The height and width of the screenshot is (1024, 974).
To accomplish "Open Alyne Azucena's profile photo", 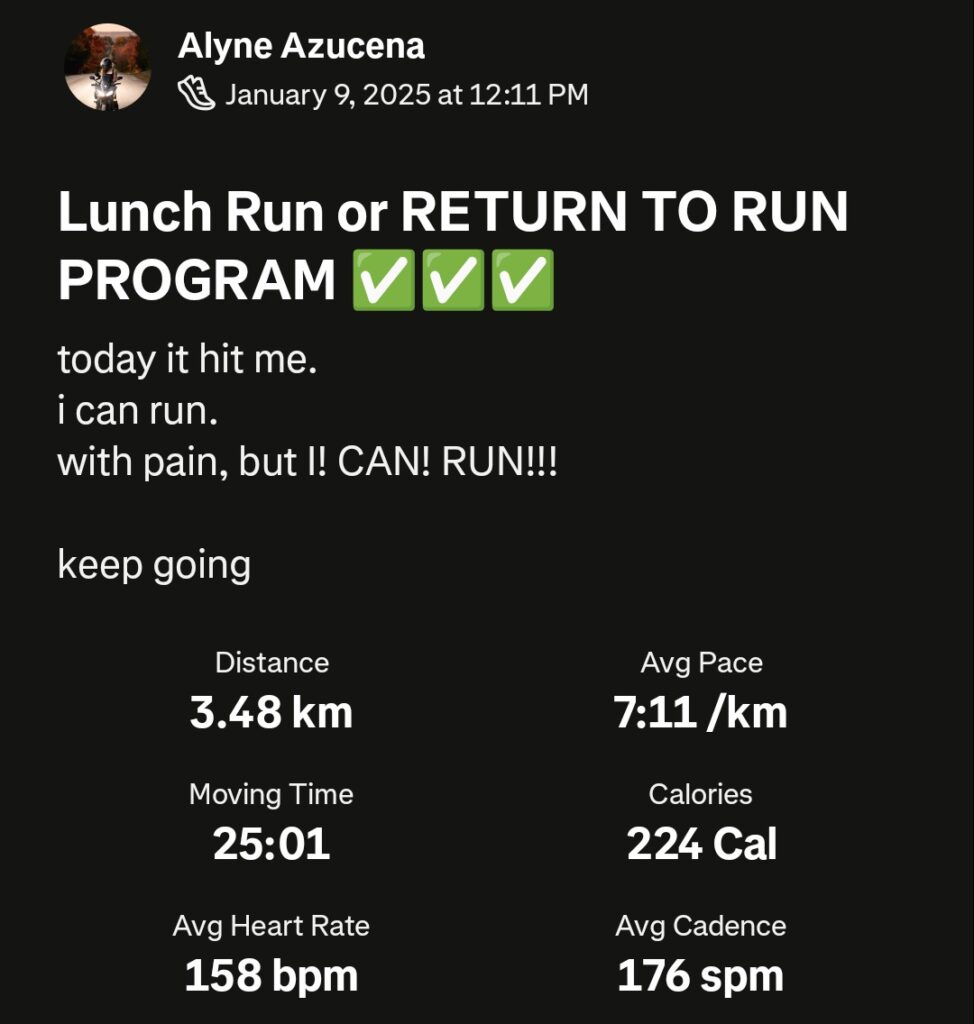I will point(107,67).
